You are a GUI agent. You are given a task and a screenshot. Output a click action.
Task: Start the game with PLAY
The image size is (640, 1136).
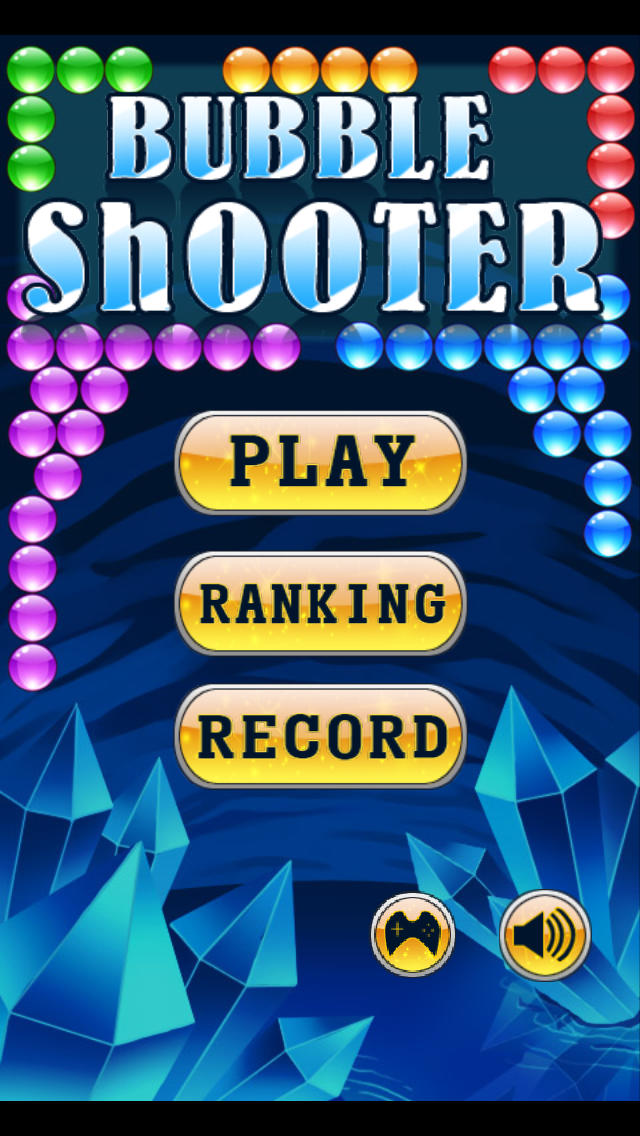point(320,462)
